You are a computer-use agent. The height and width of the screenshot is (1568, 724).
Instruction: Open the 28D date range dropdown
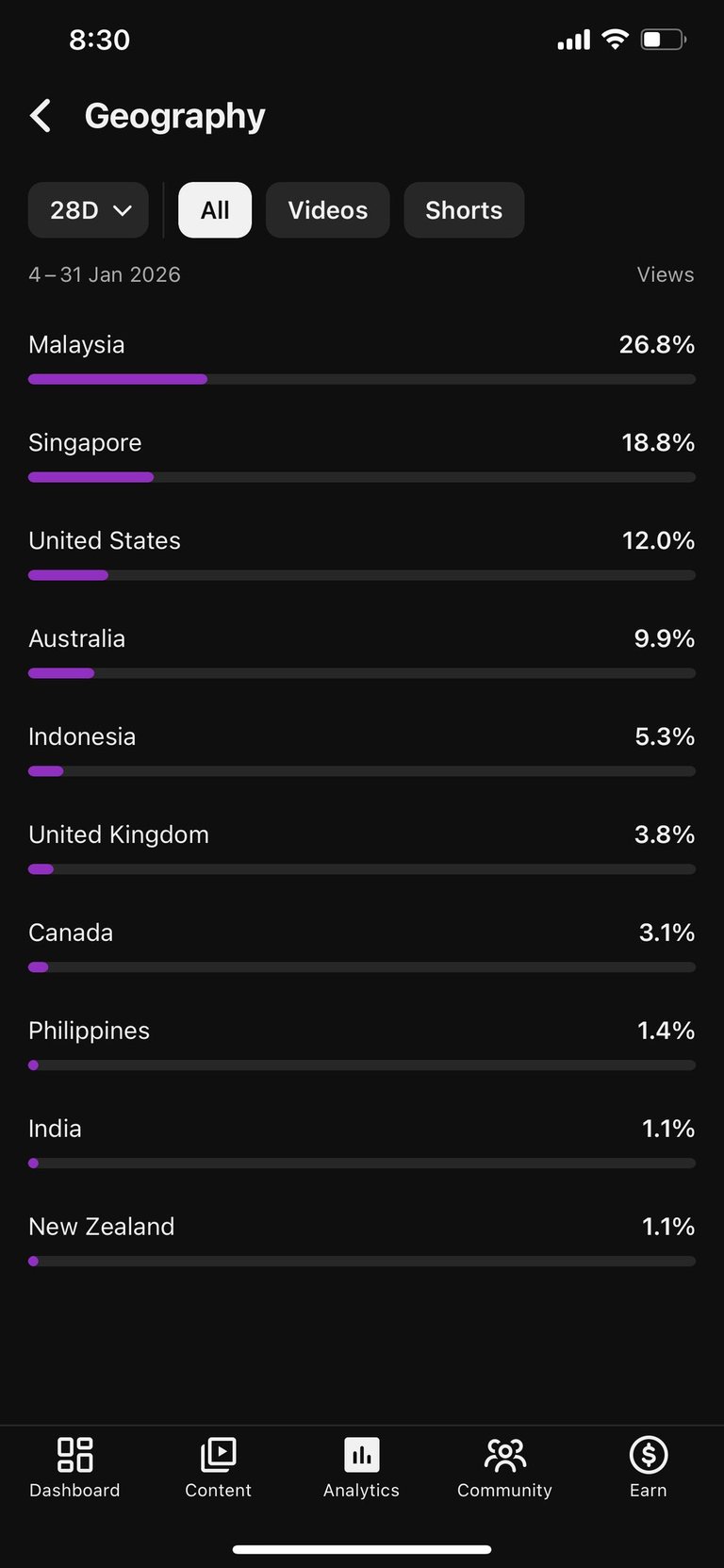(89, 210)
